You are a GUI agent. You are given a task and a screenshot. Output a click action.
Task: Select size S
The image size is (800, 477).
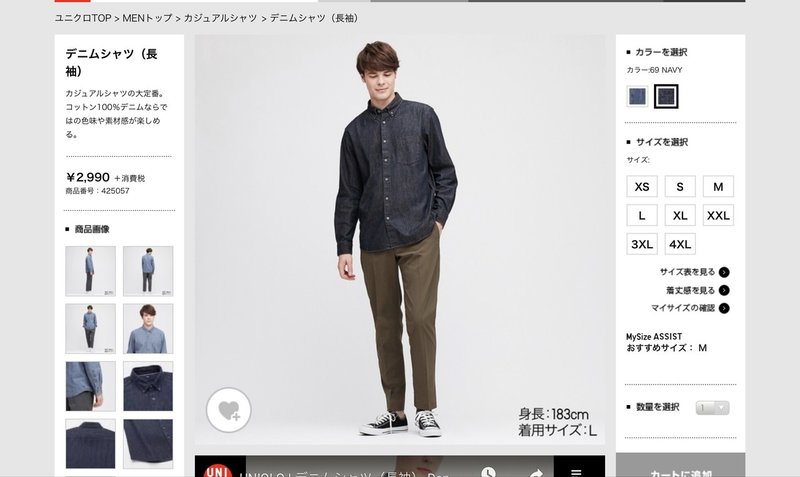point(680,187)
